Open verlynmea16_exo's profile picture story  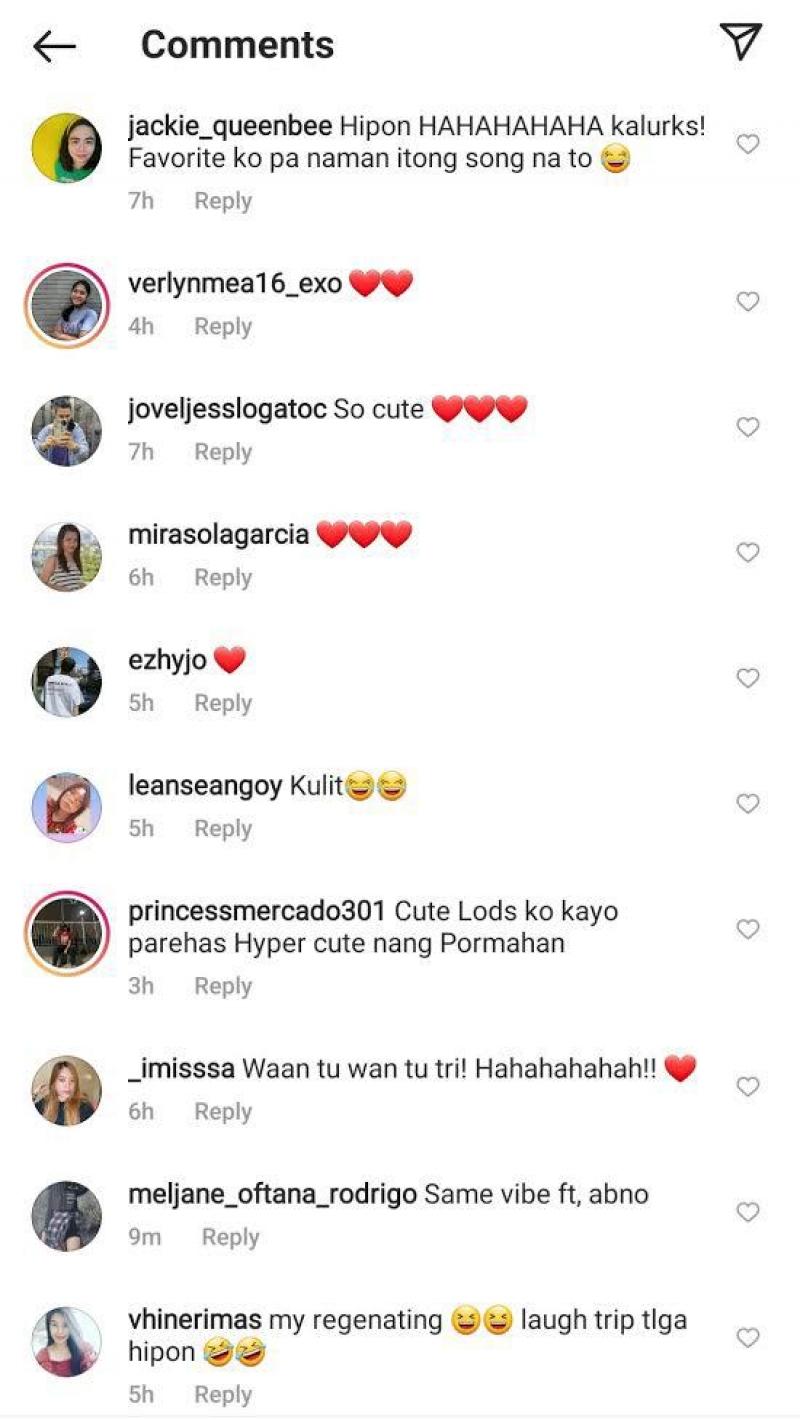point(66,307)
